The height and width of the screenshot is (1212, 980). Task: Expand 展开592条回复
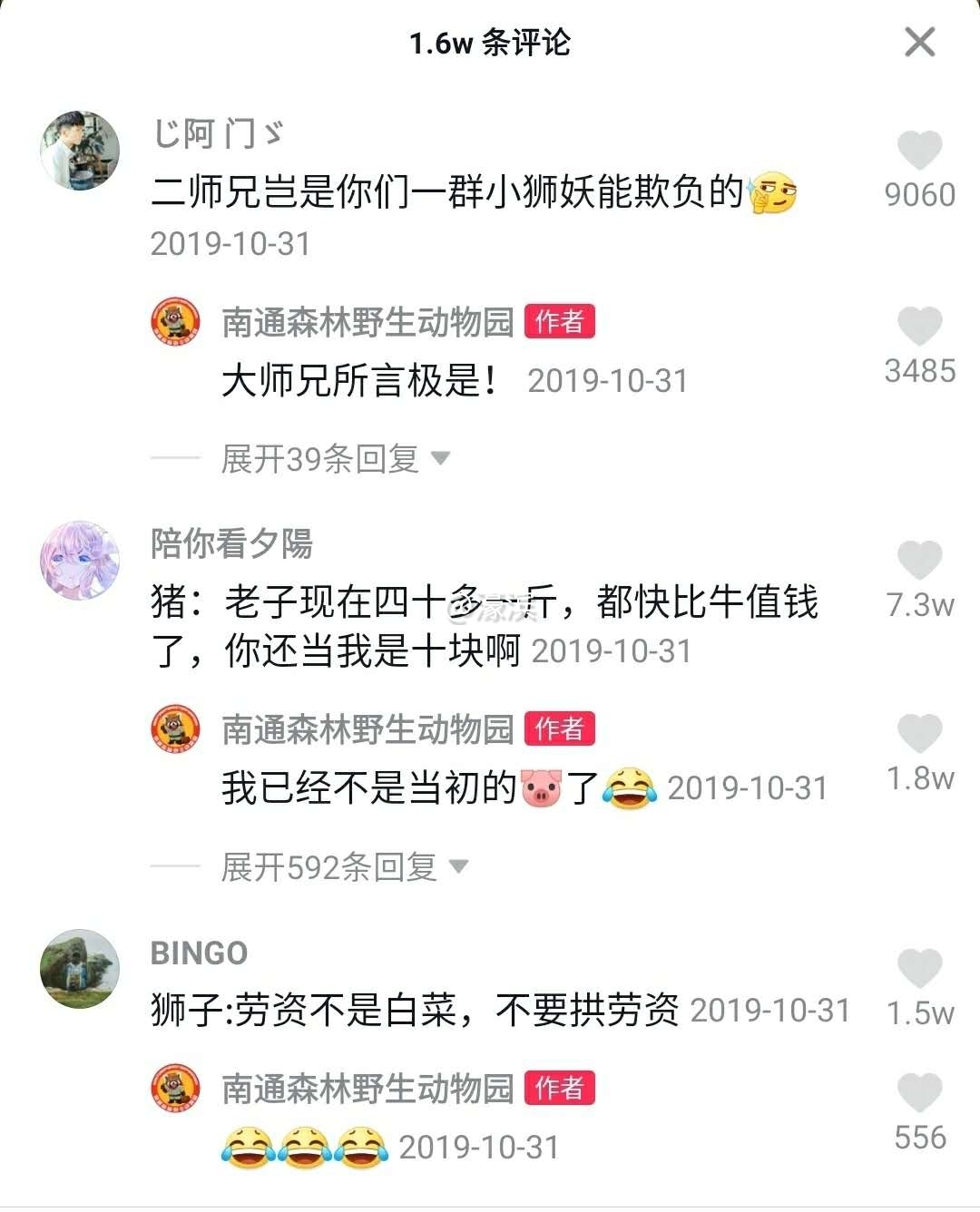point(345,867)
